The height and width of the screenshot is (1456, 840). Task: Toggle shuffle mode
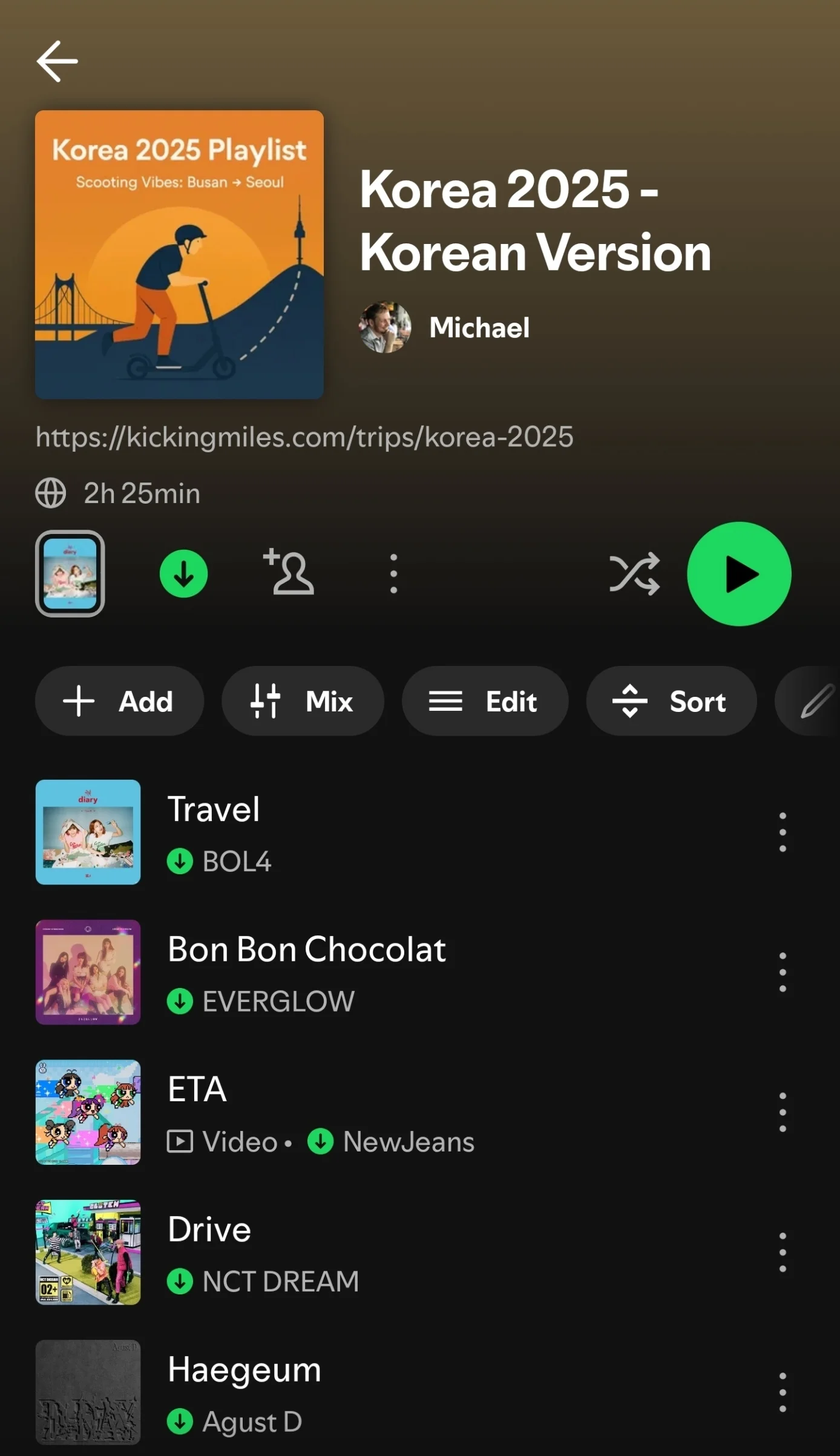click(634, 573)
